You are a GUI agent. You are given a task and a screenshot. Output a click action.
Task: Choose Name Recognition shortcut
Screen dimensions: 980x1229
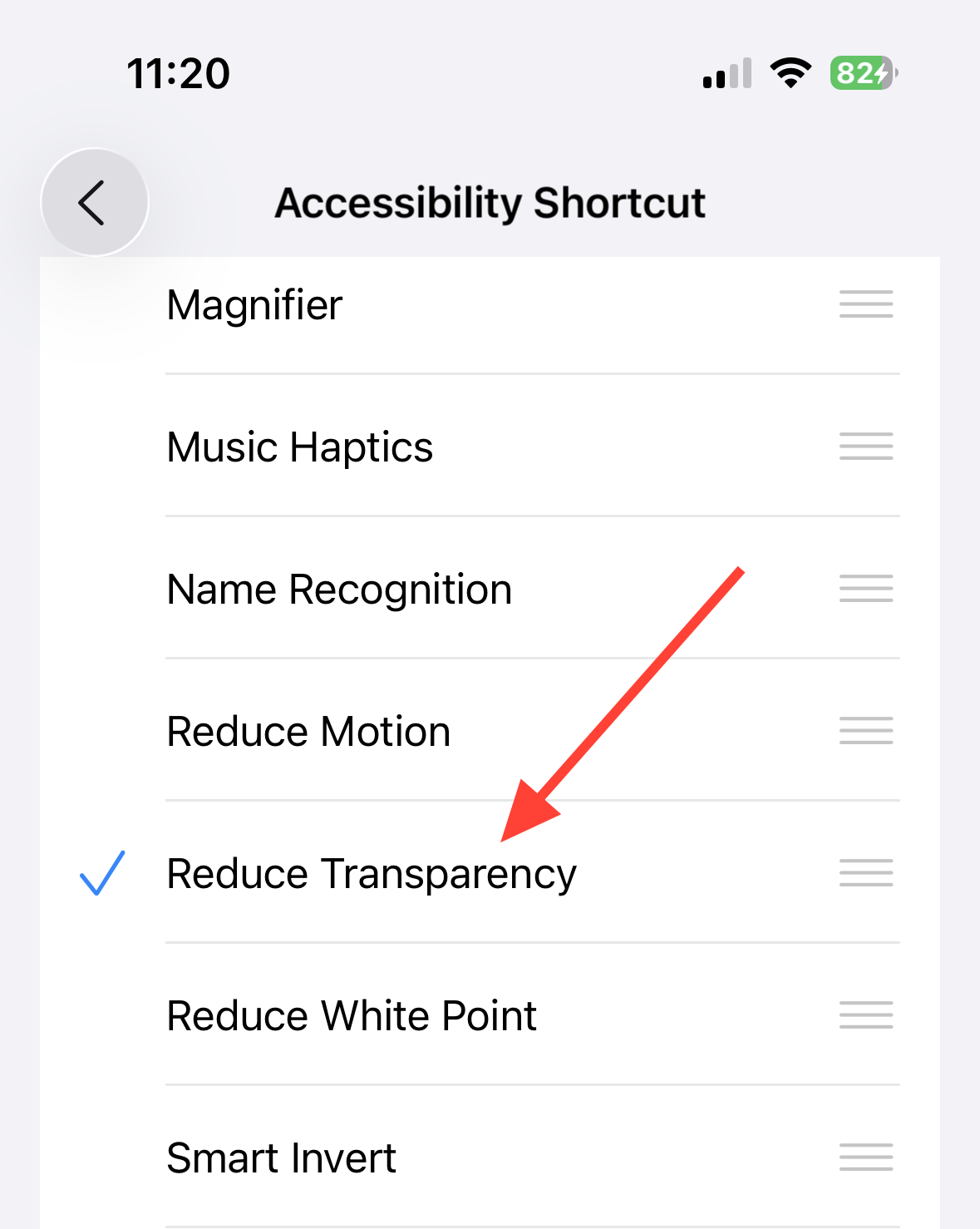pos(339,590)
